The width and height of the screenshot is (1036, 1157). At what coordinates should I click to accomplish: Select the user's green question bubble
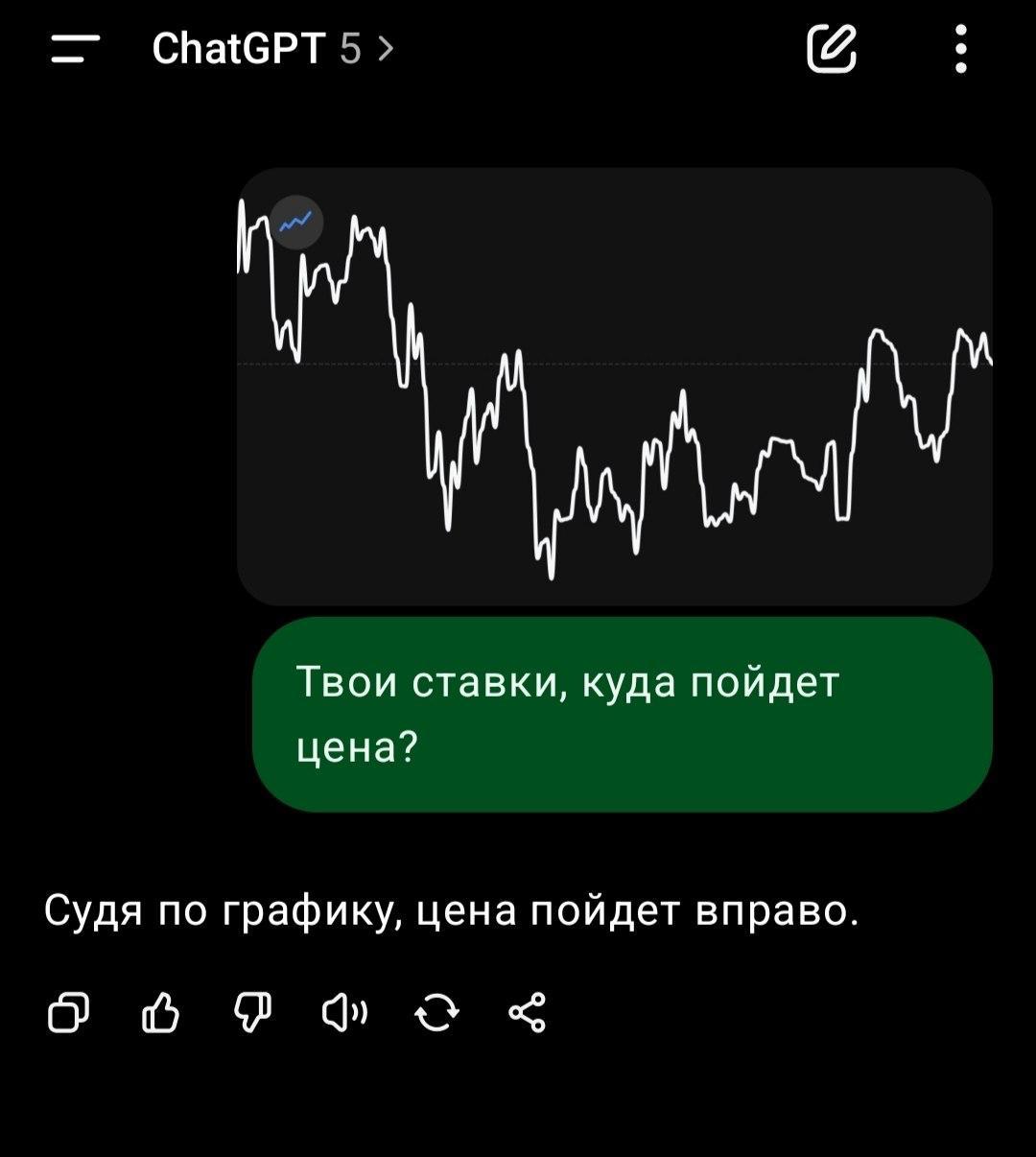pyautogui.click(x=624, y=712)
